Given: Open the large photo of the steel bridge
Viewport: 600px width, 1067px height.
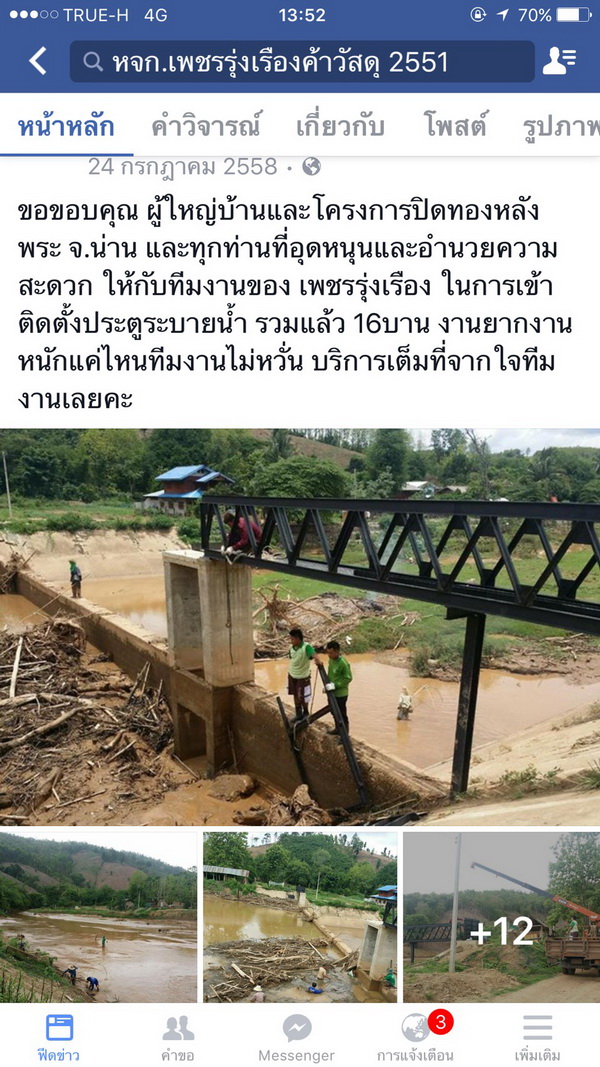Looking at the screenshot, I should 300,626.
